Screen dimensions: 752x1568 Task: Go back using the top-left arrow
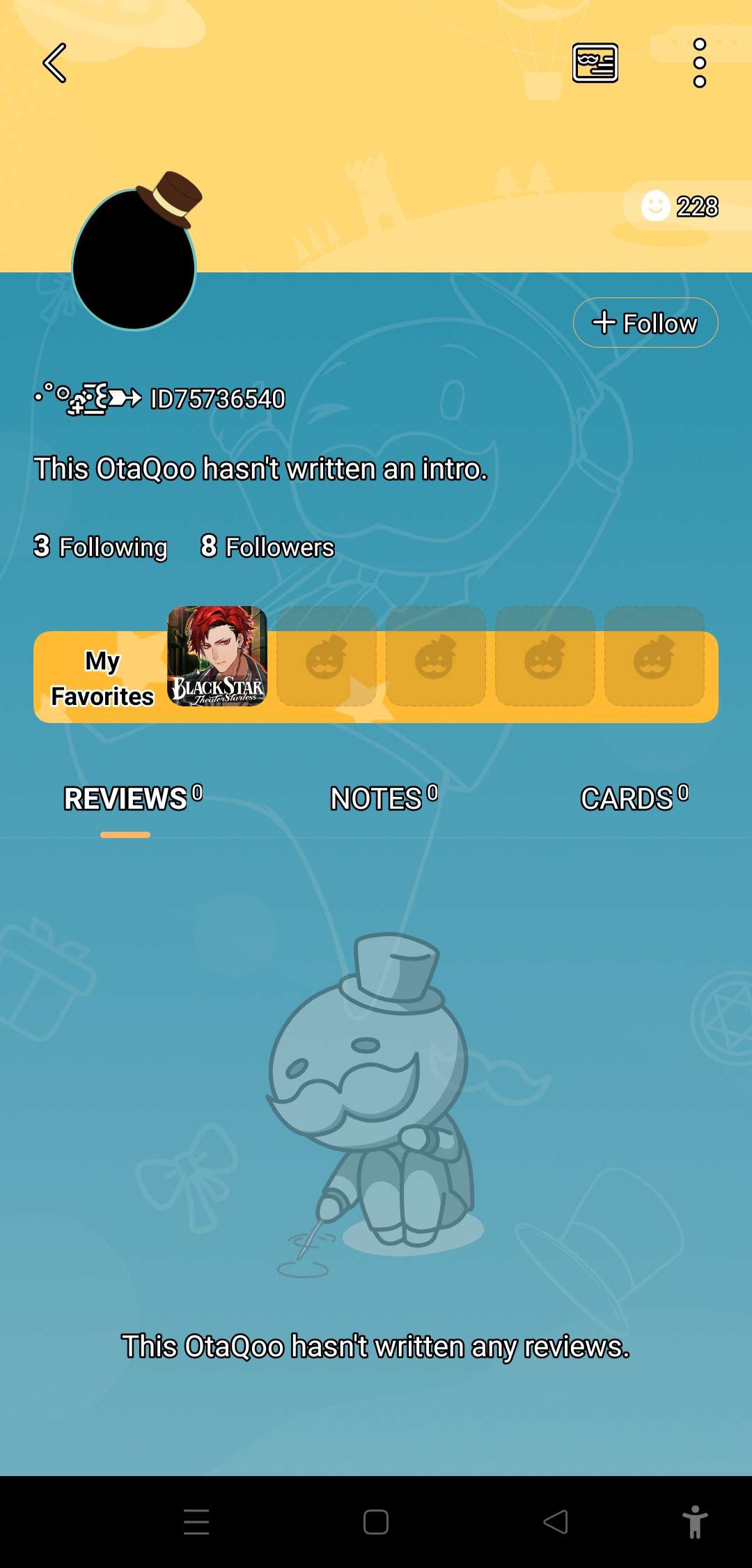tap(54, 63)
